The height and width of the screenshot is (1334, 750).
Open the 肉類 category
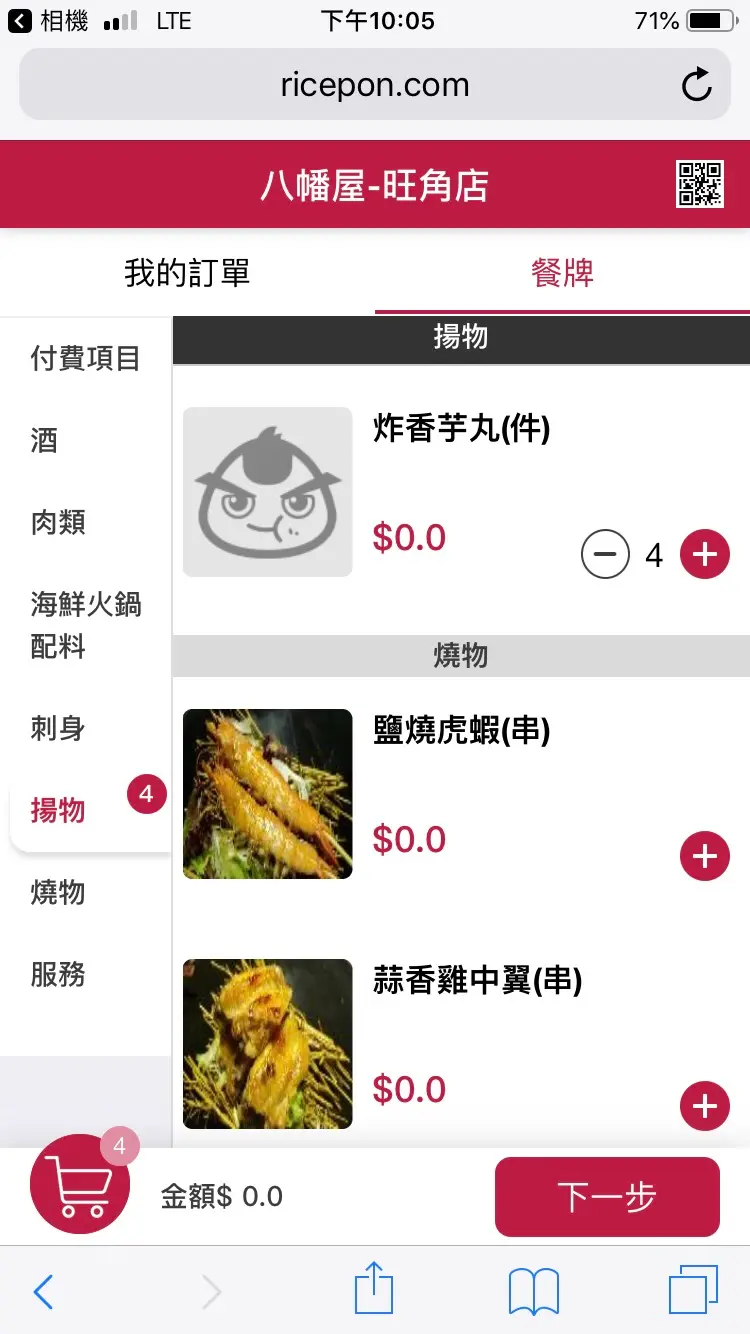[58, 522]
